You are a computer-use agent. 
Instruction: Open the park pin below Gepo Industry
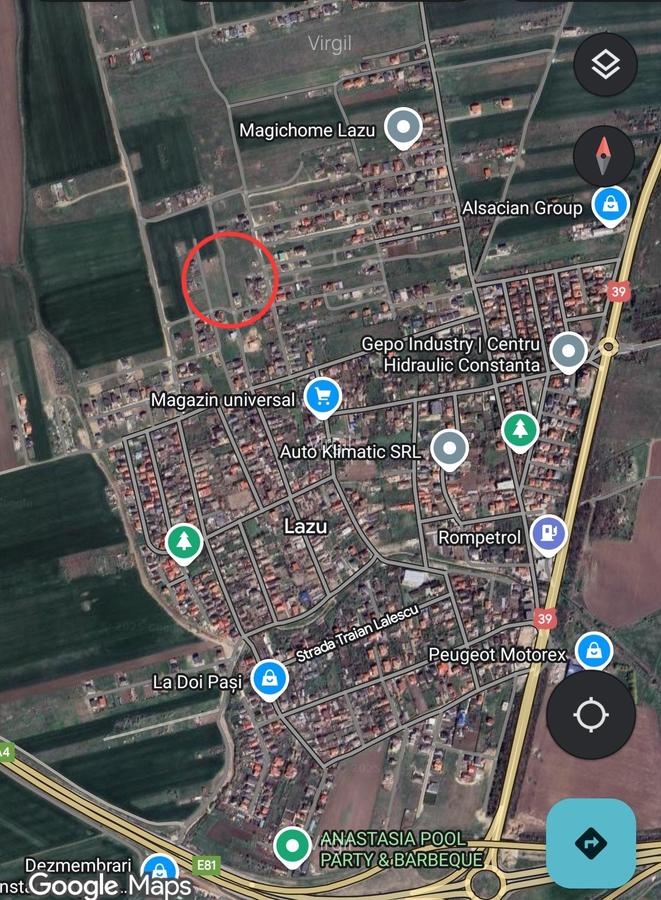coord(519,431)
